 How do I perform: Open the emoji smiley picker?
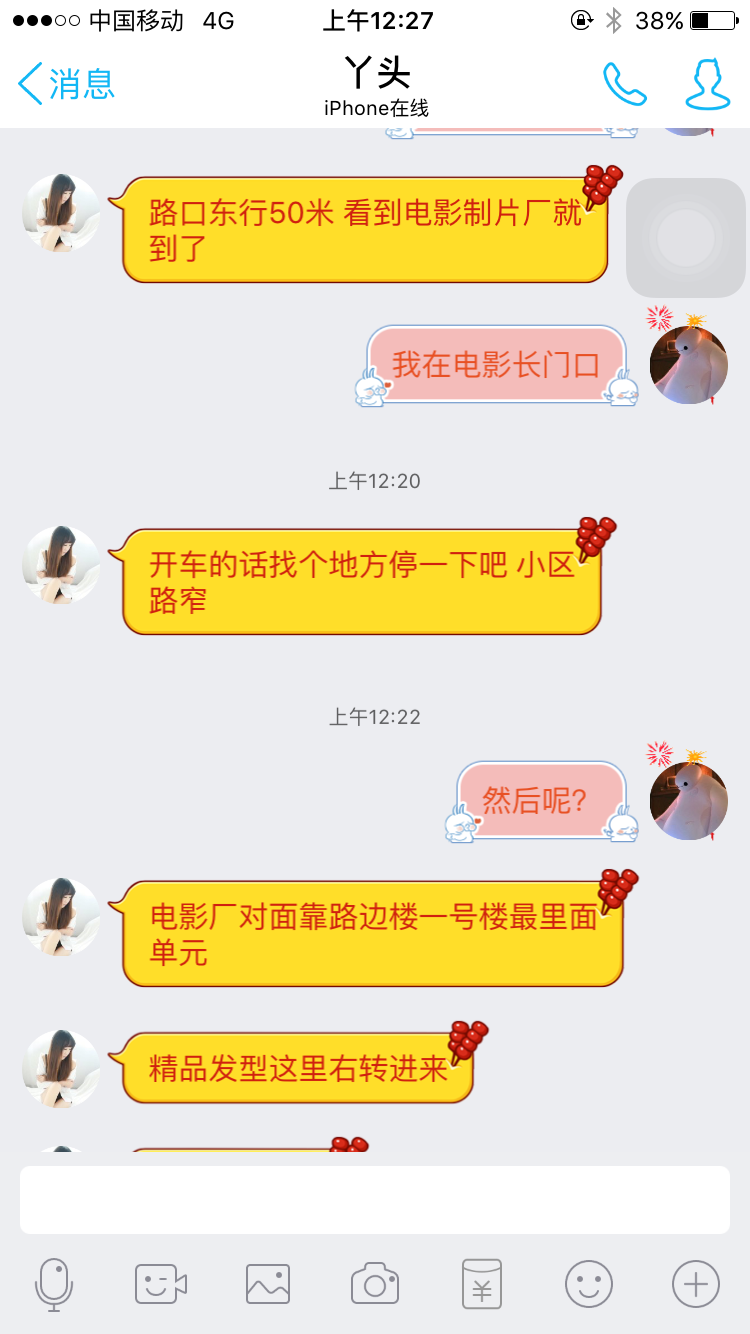point(588,1285)
